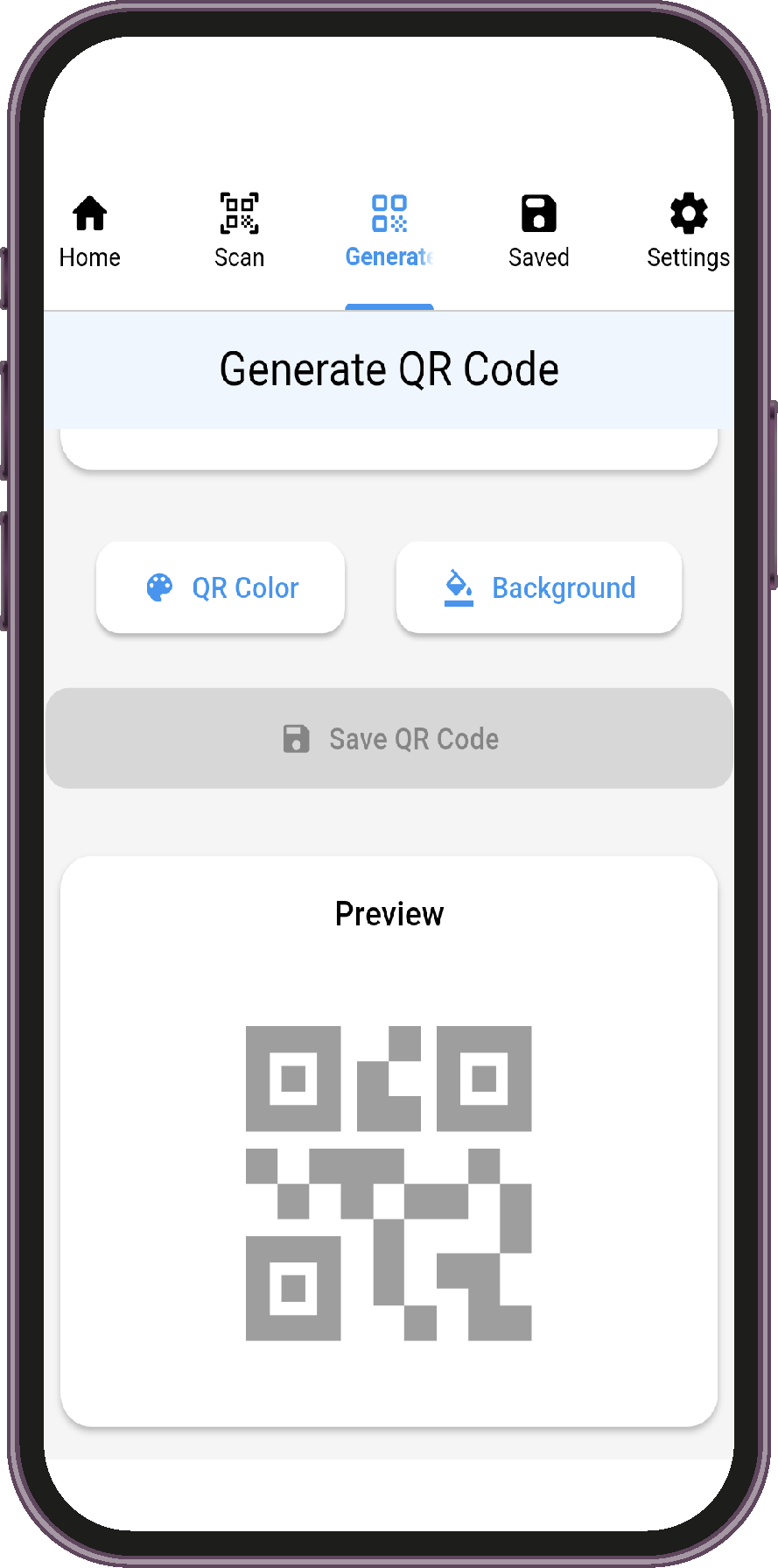The image size is (778, 1568).
Task: Open the Scan tab
Action: [239, 233]
